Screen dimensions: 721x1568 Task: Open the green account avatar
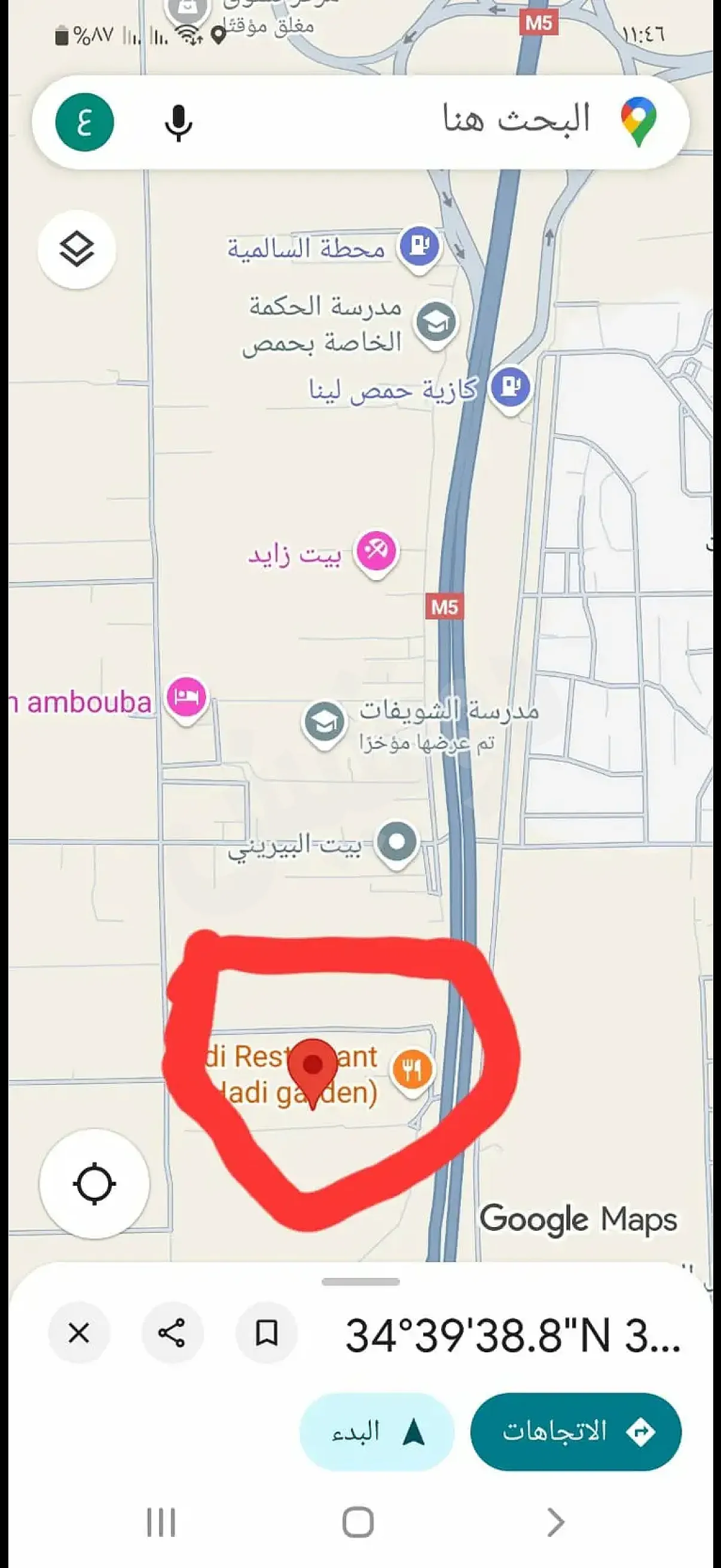[84, 122]
